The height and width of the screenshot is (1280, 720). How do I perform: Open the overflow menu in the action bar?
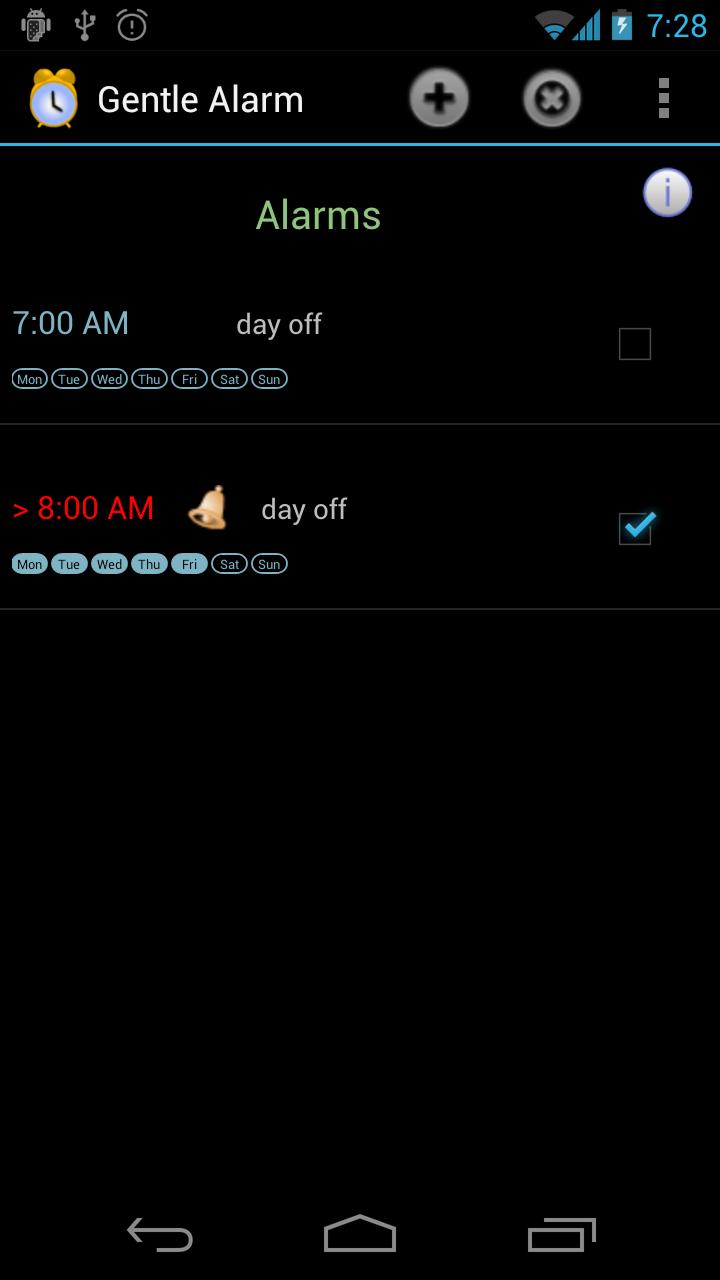pyautogui.click(x=662, y=98)
